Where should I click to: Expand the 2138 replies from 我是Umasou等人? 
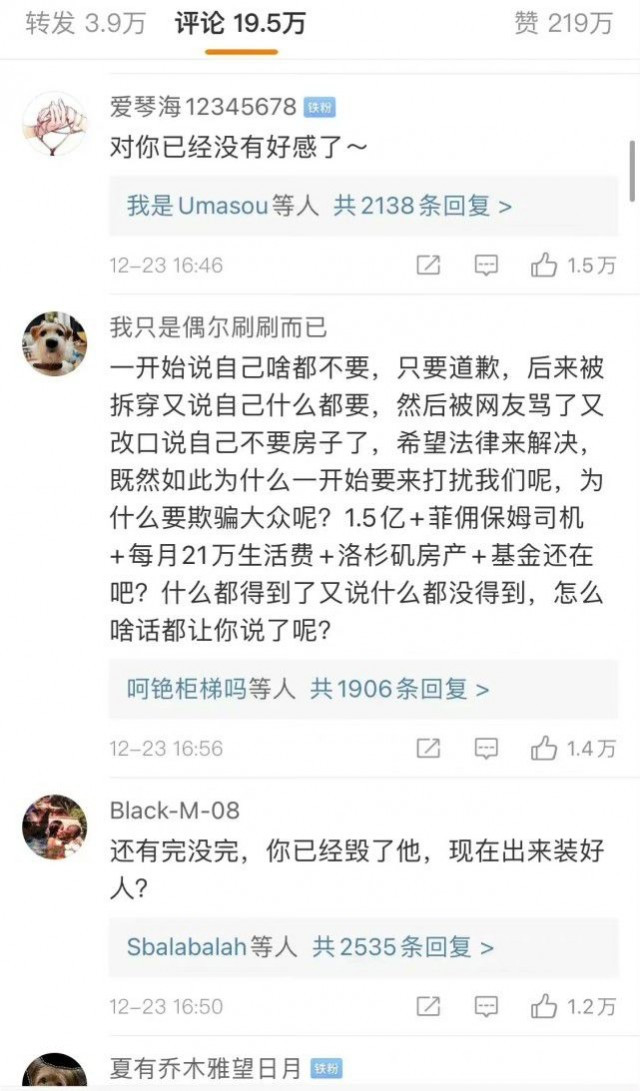click(319, 206)
